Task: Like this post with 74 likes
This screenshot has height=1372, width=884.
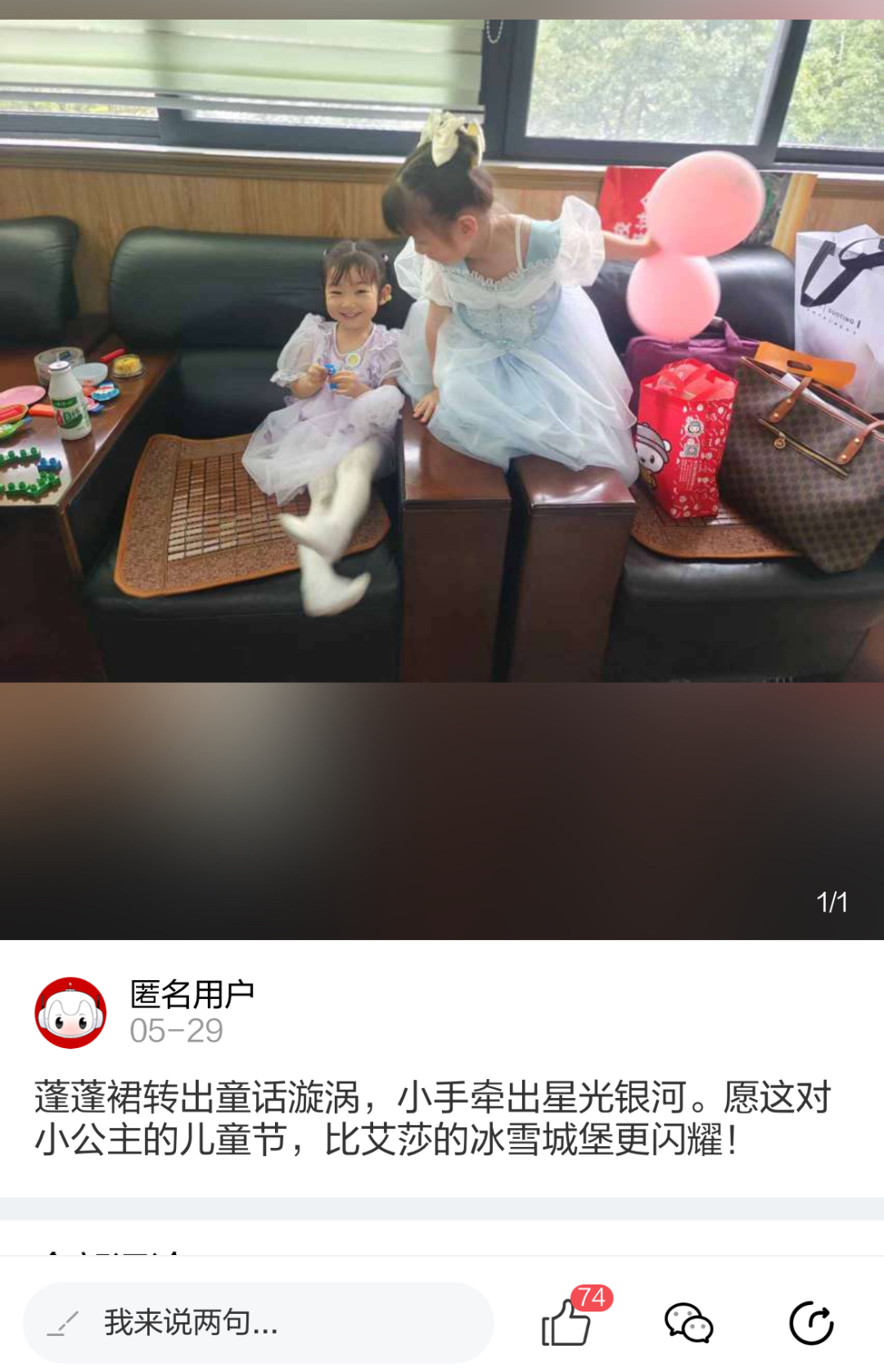Action: (x=567, y=1322)
